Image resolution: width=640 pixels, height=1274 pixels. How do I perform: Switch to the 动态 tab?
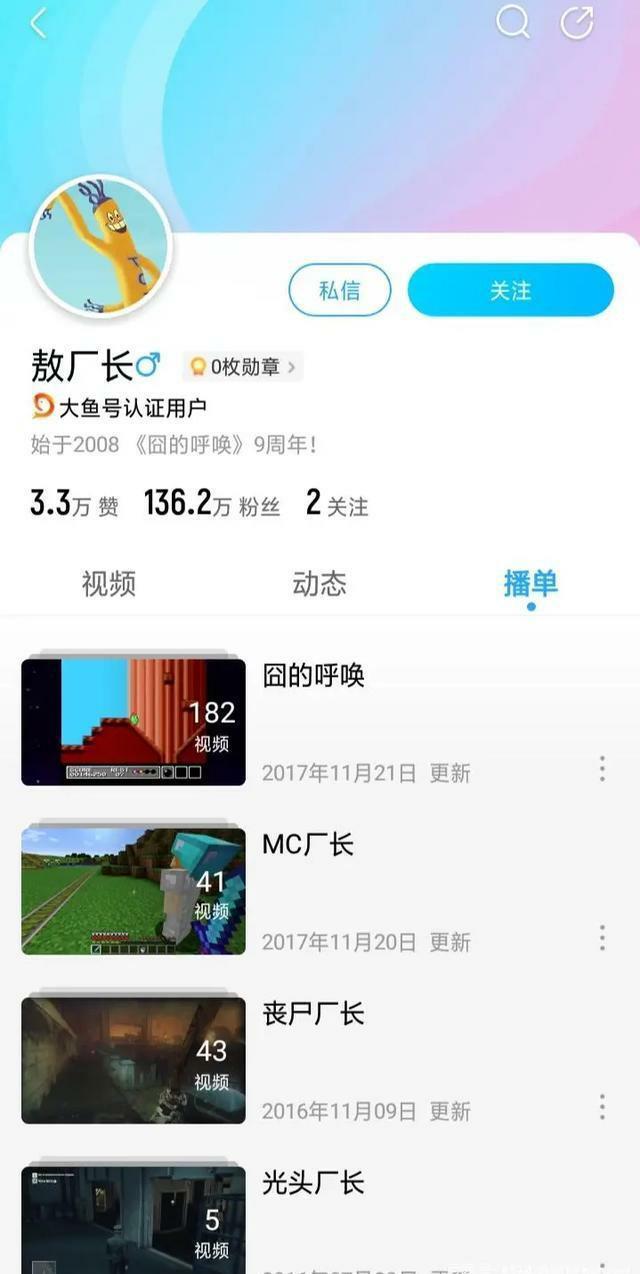(319, 584)
